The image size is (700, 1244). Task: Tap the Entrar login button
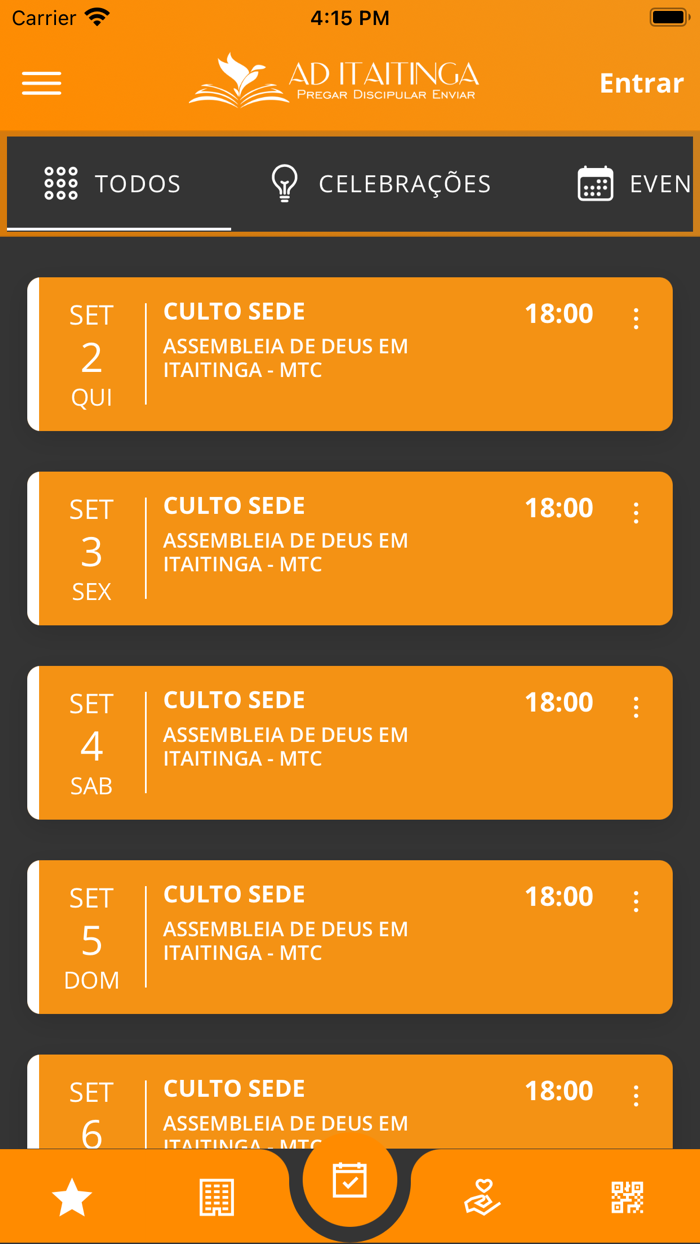click(x=641, y=83)
